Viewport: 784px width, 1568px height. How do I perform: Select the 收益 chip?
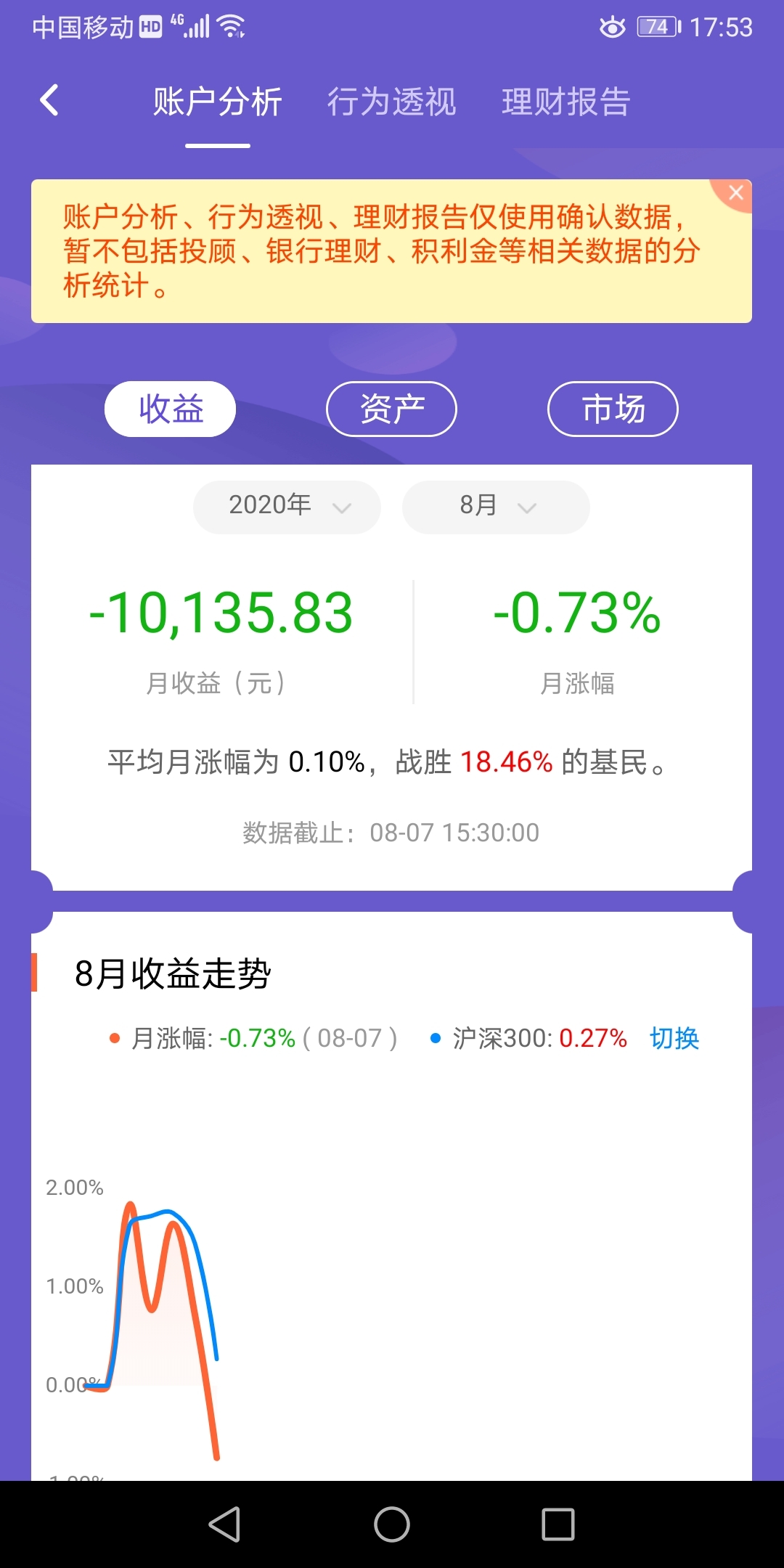170,409
